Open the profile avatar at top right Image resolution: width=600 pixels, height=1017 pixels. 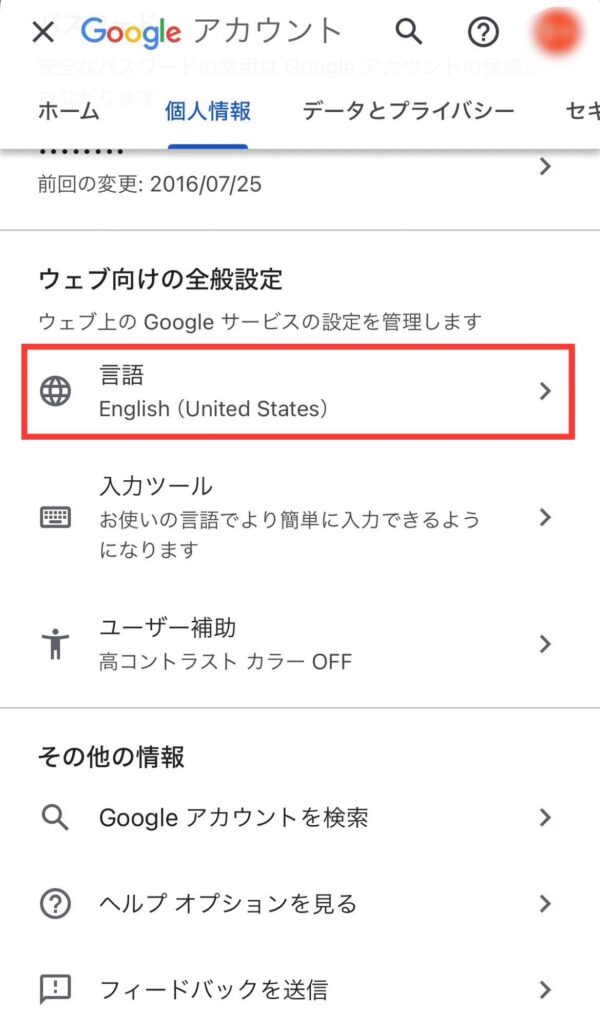pyautogui.click(x=557, y=30)
